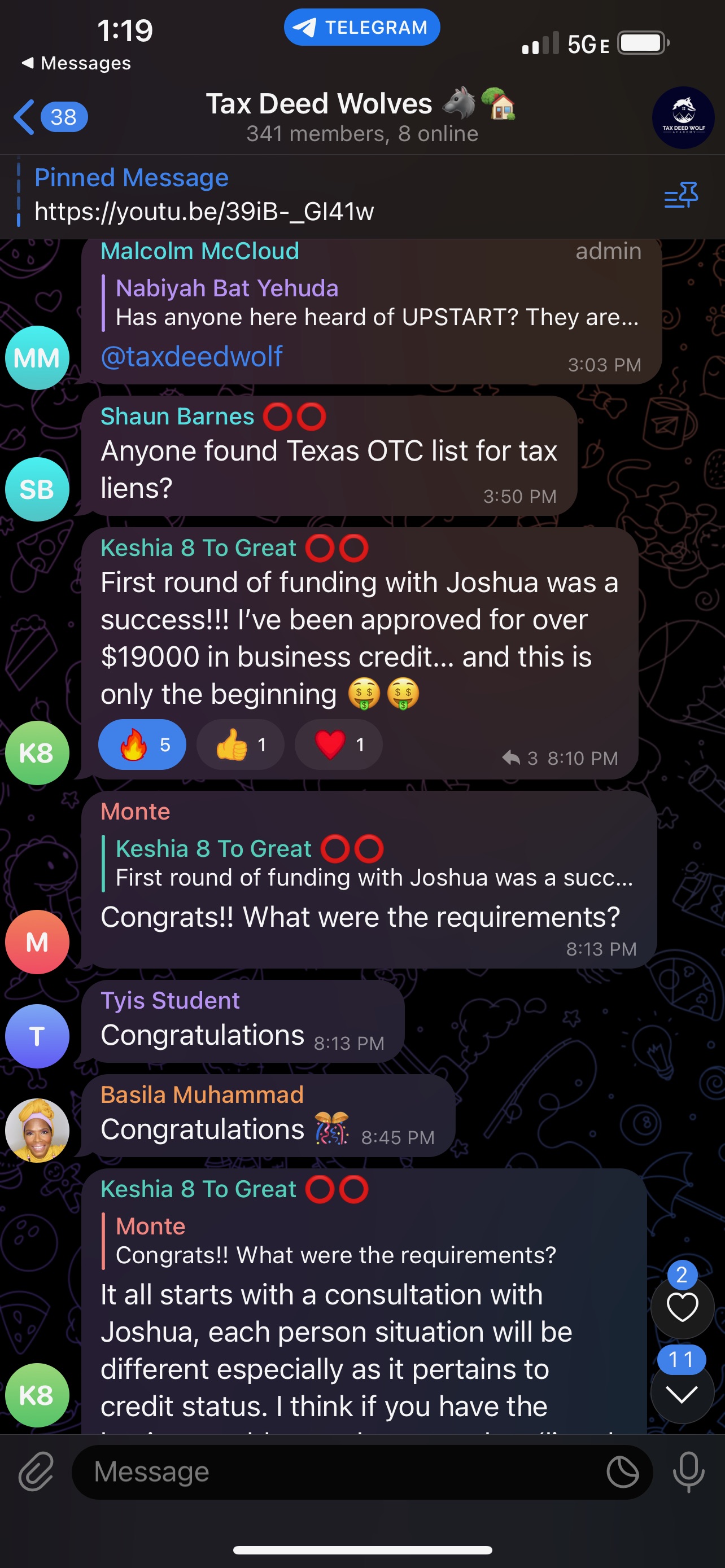Tap the @taxdeedwolf mention link
The height and width of the screenshot is (1568, 725).
[x=191, y=356]
